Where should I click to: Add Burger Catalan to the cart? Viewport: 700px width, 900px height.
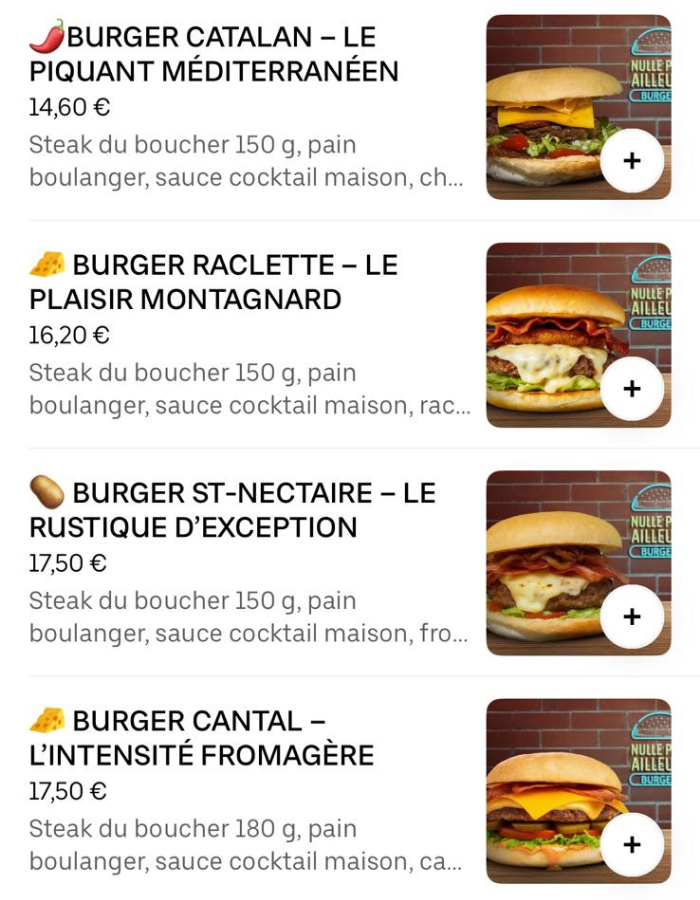click(x=632, y=160)
